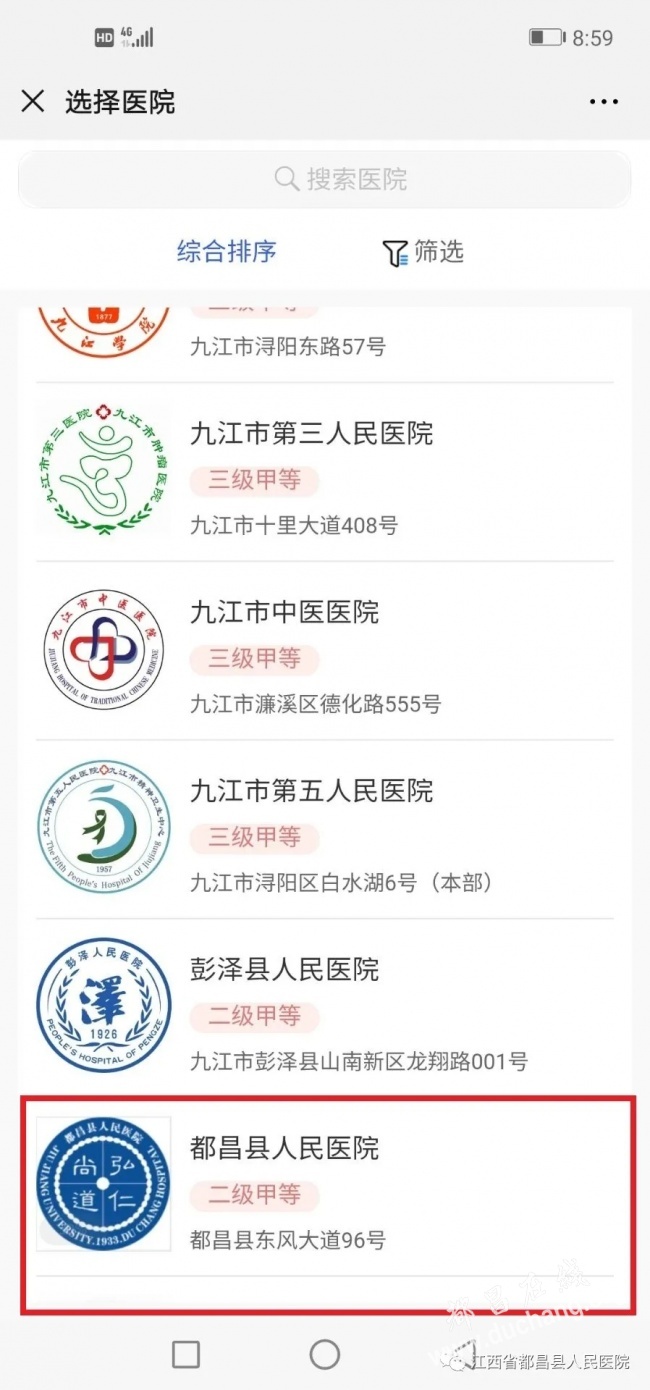
Task: Open the three-dot overflow menu
Action: [604, 102]
